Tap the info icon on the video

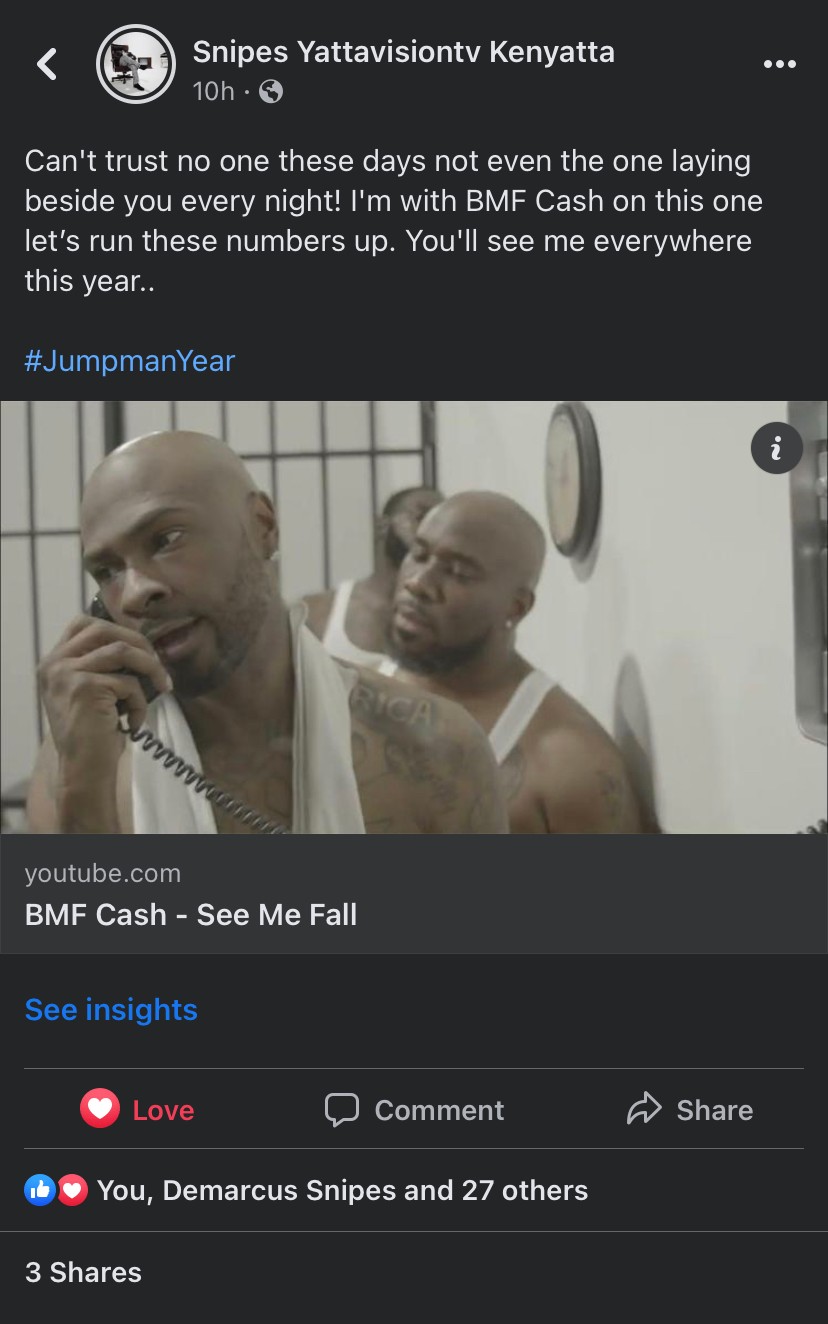(776, 449)
